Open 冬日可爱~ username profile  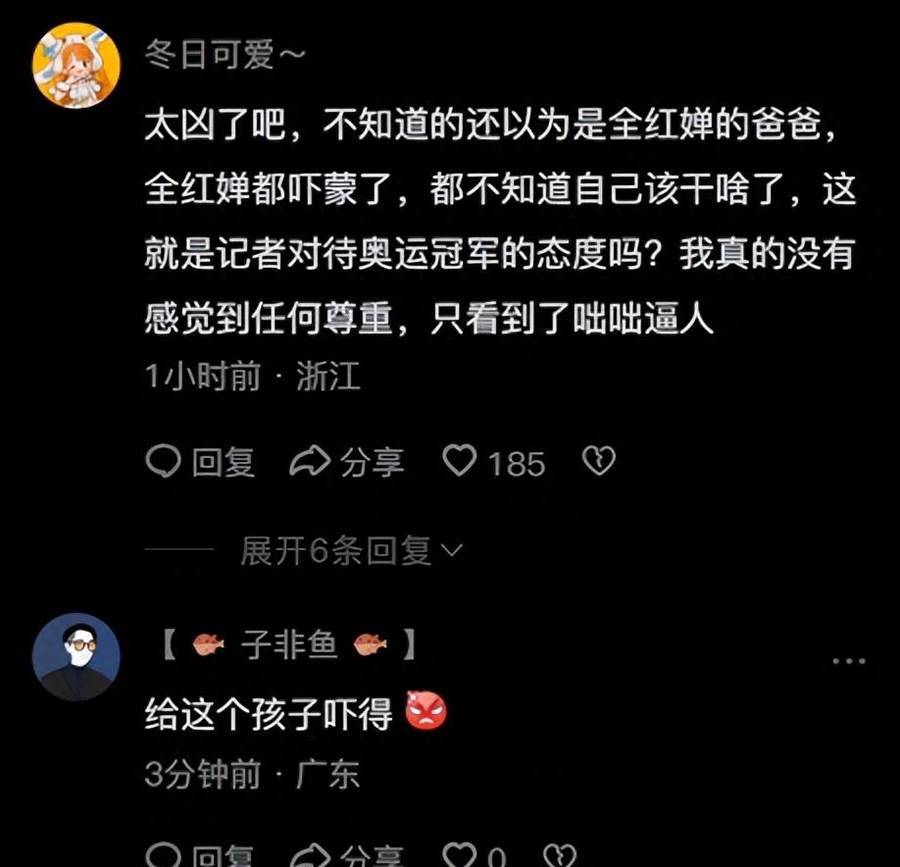[x=218, y=56]
